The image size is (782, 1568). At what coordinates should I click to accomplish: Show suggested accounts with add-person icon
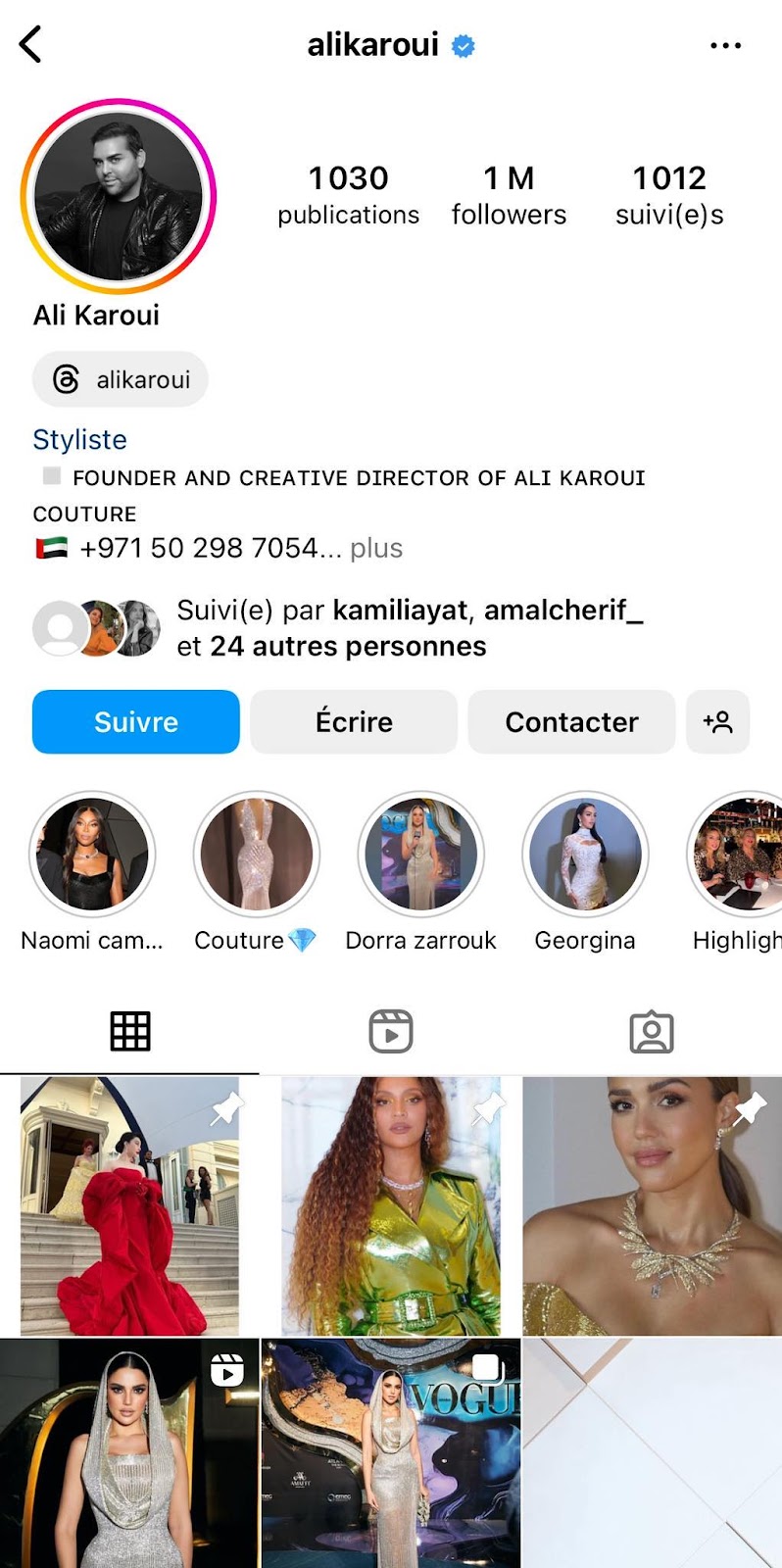tap(718, 722)
